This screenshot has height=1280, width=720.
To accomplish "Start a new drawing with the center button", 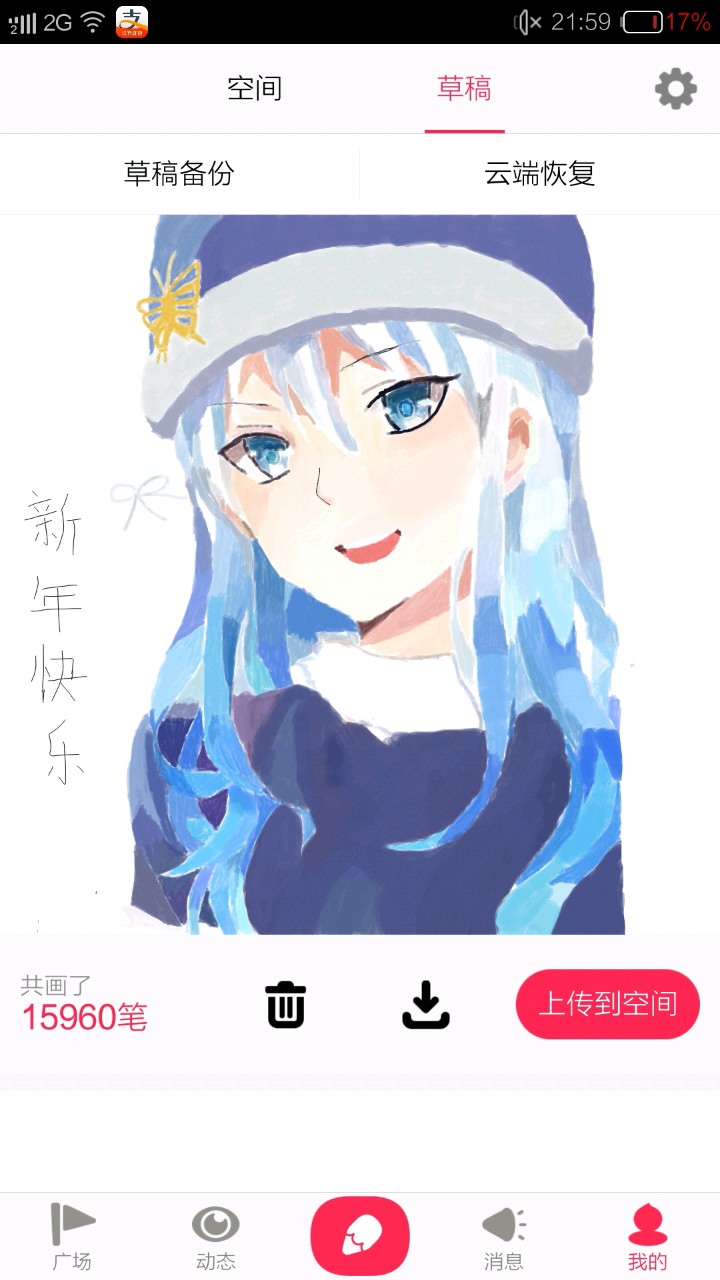I will point(360,1236).
